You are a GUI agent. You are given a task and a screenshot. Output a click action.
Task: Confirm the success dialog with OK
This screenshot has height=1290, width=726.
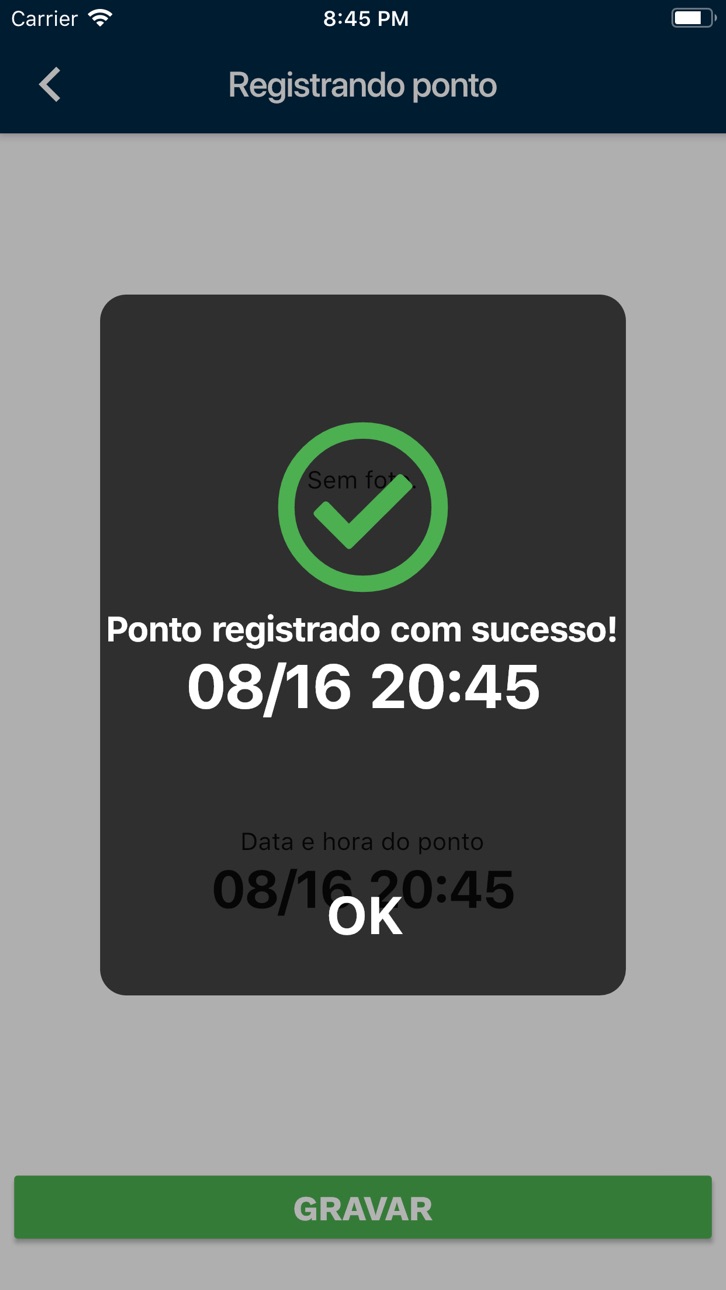[x=365, y=916]
